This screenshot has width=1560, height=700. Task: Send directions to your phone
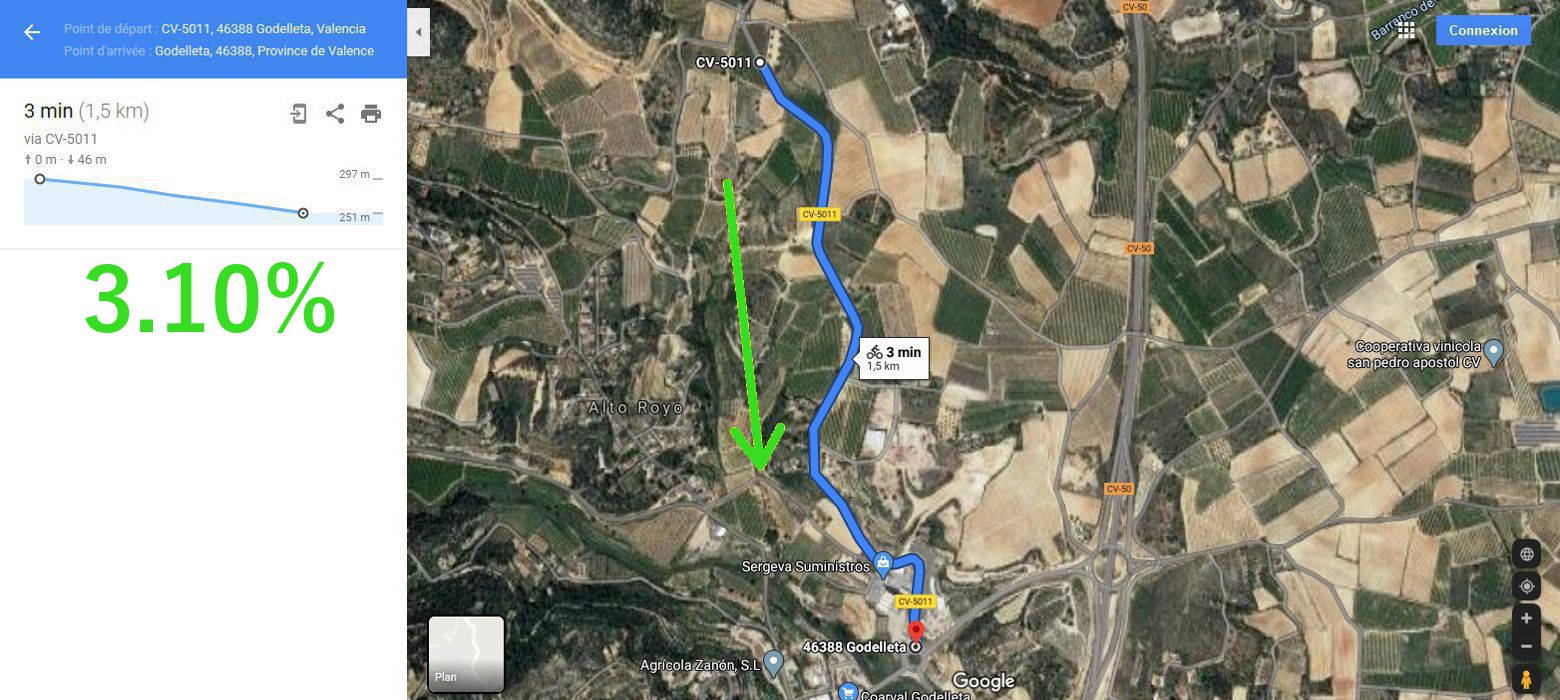(298, 114)
